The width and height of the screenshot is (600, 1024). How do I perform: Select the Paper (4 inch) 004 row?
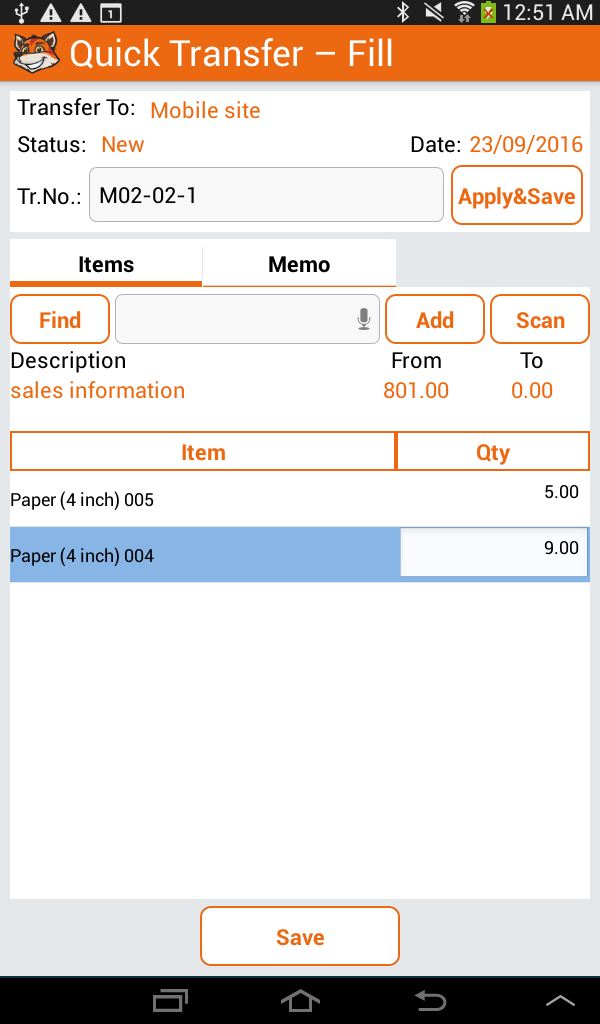(x=200, y=555)
